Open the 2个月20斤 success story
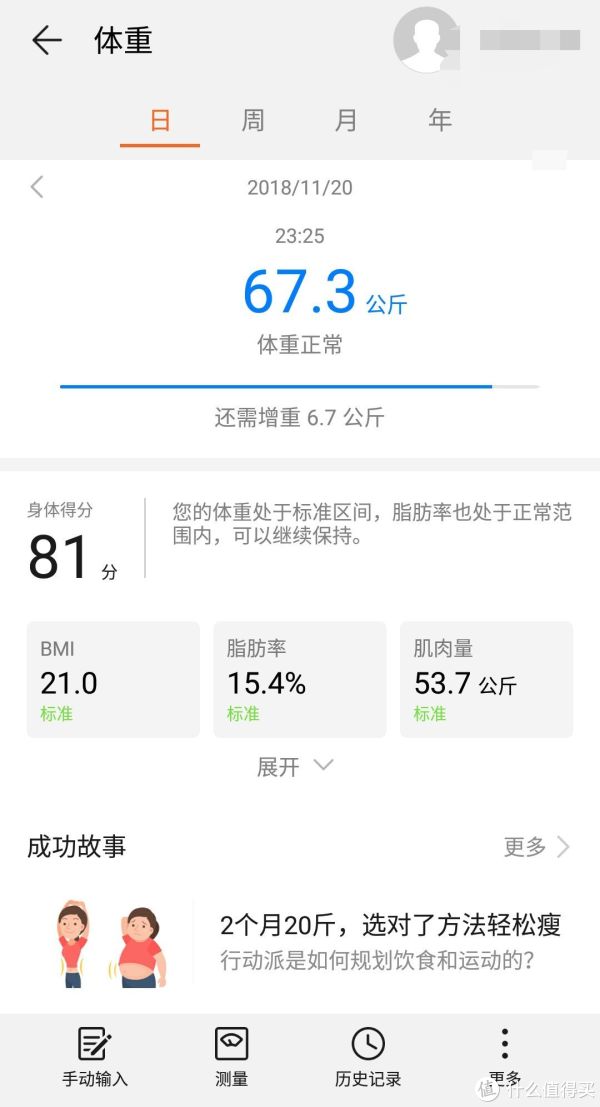The width and height of the screenshot is (600, 1107). tap(300, 943)
